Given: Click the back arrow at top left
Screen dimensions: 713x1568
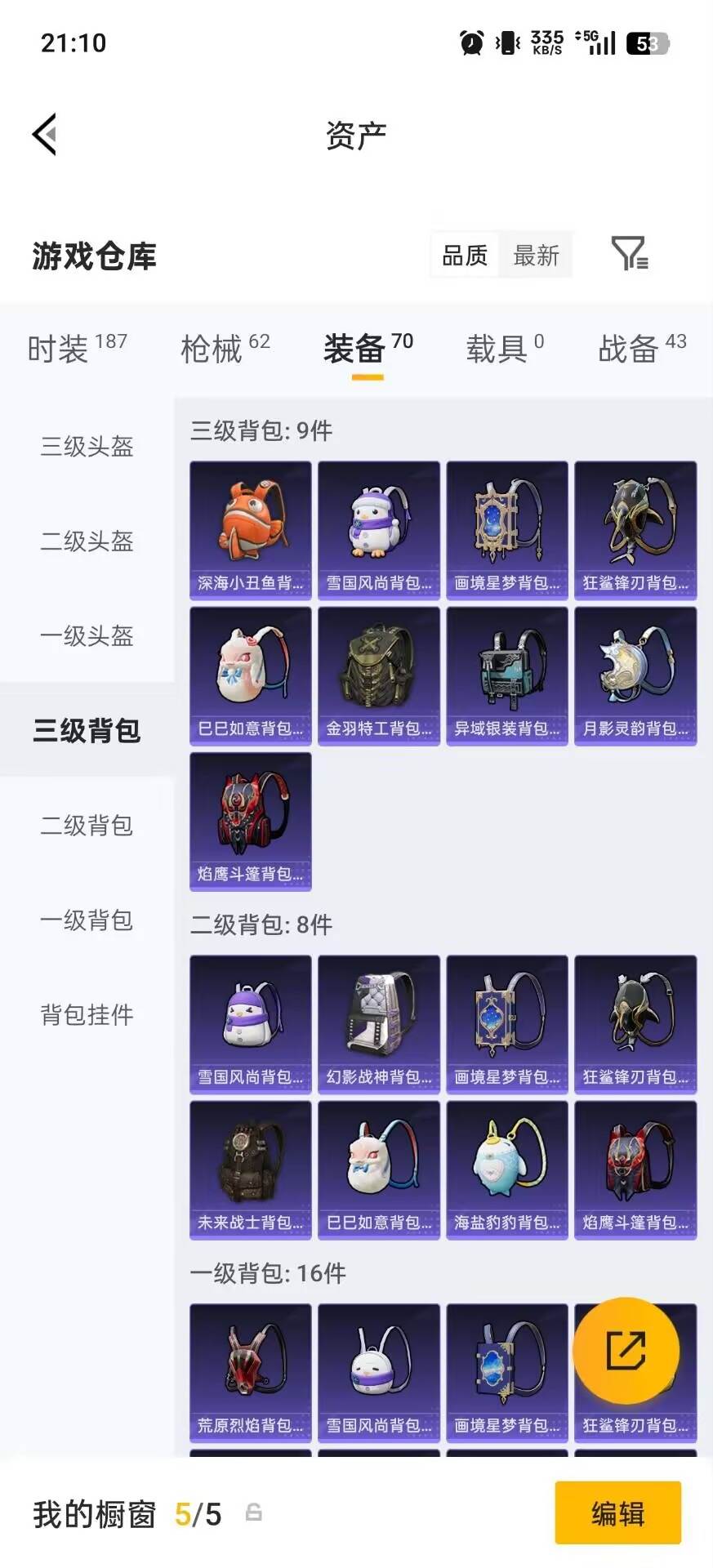Looking at the screenshot, I should pos(45,135).
